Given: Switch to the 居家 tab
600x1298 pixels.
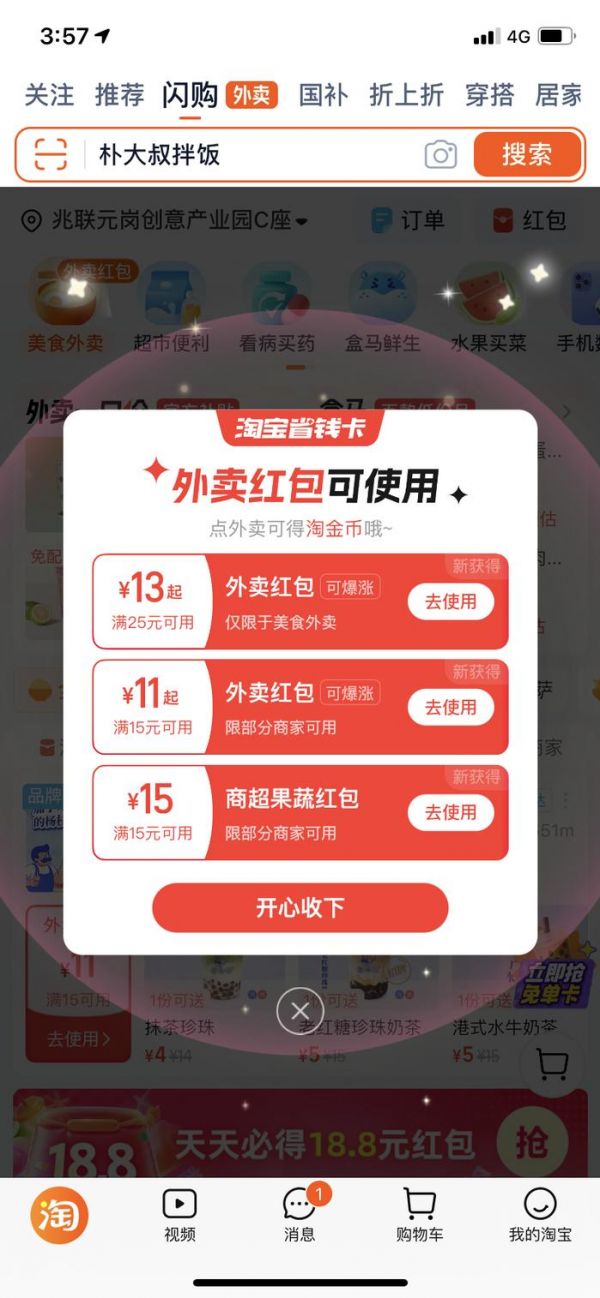Looking at the screenshot, I should (x=558, y=95).
